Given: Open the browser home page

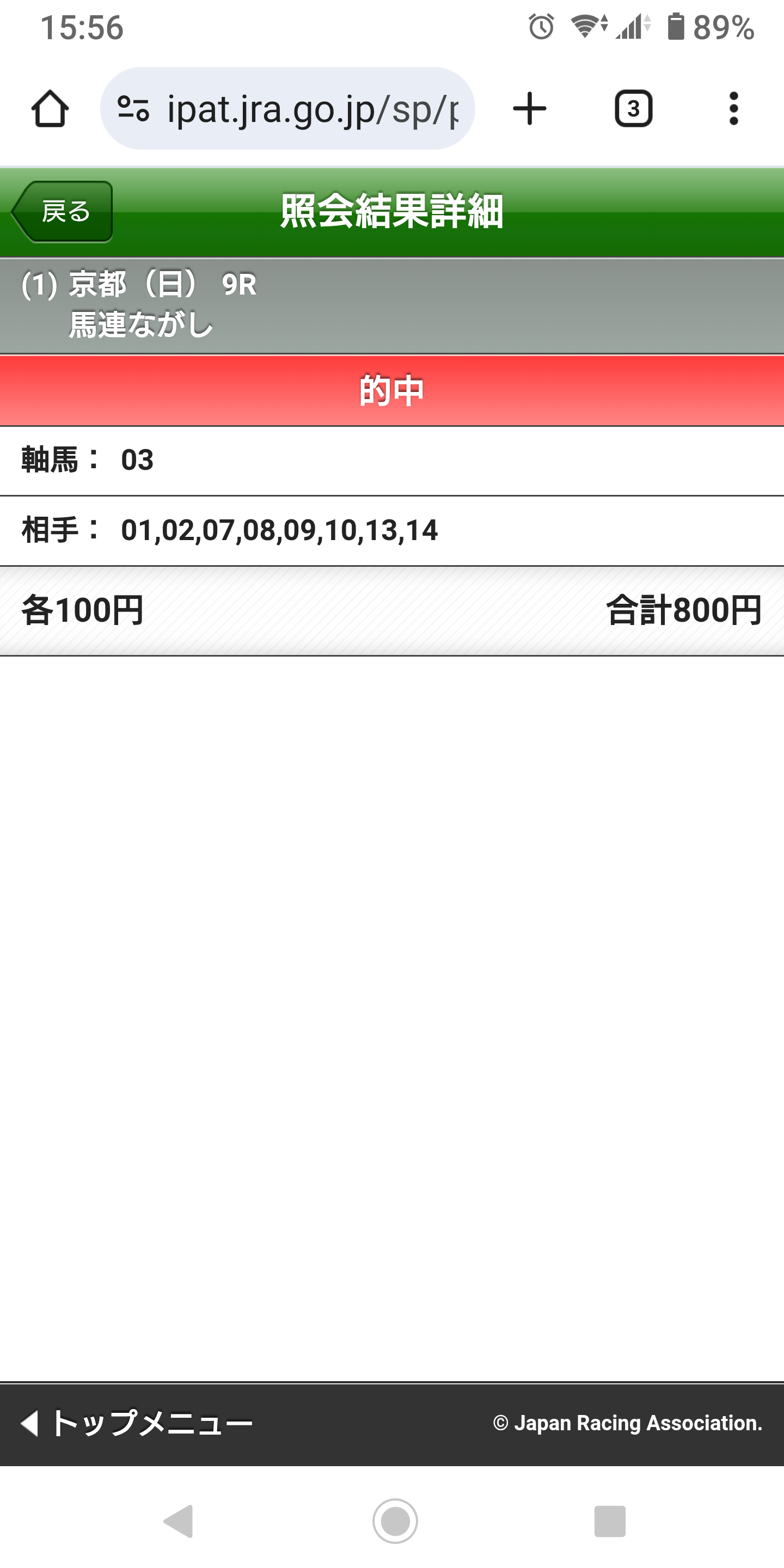Looking at the screenshot, I should point(50,109).
